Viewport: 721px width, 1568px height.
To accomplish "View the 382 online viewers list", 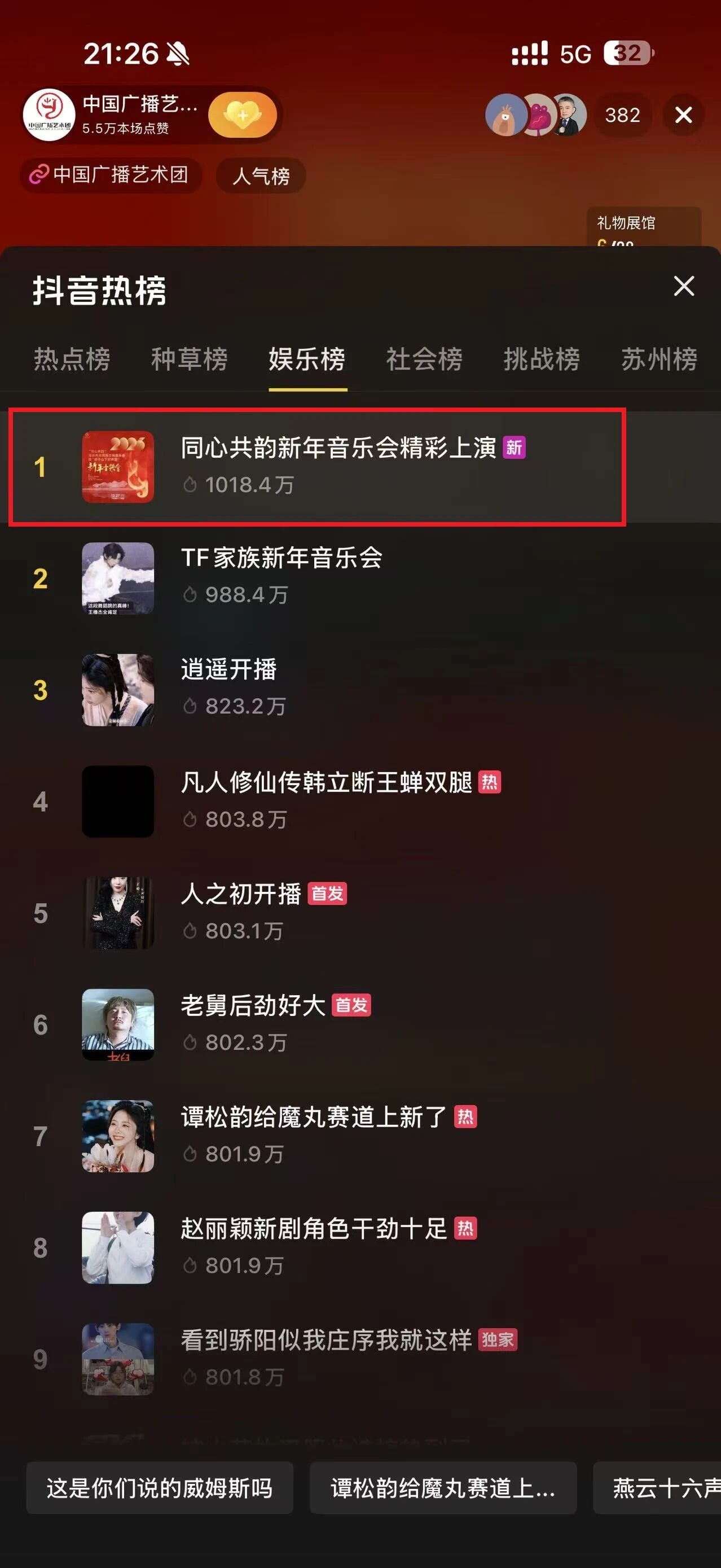I will [x=622, y=115].
